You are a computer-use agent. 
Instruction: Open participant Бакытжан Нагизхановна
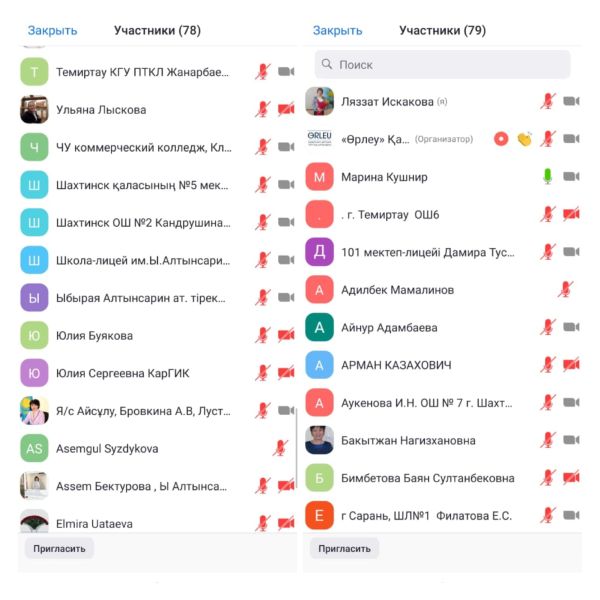(x=408, y=440)
